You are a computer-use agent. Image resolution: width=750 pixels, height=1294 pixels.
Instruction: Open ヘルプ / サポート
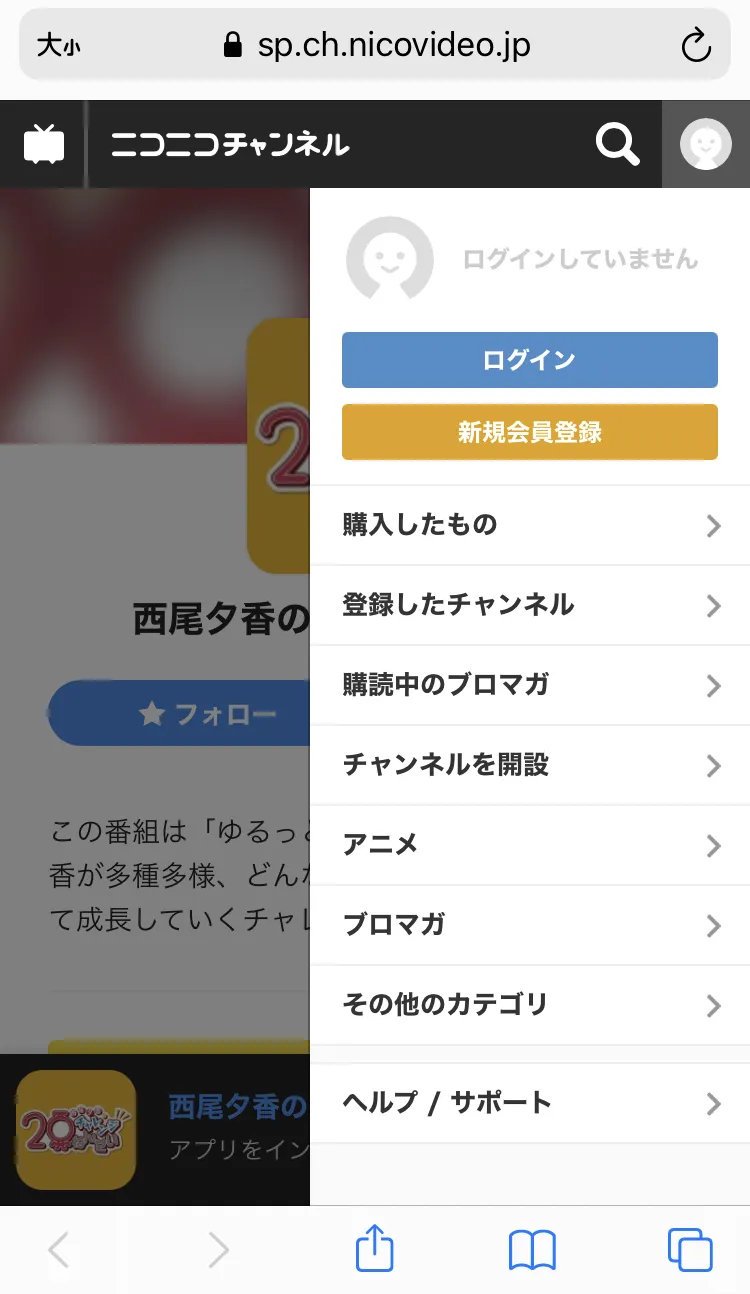point(530,1103)
